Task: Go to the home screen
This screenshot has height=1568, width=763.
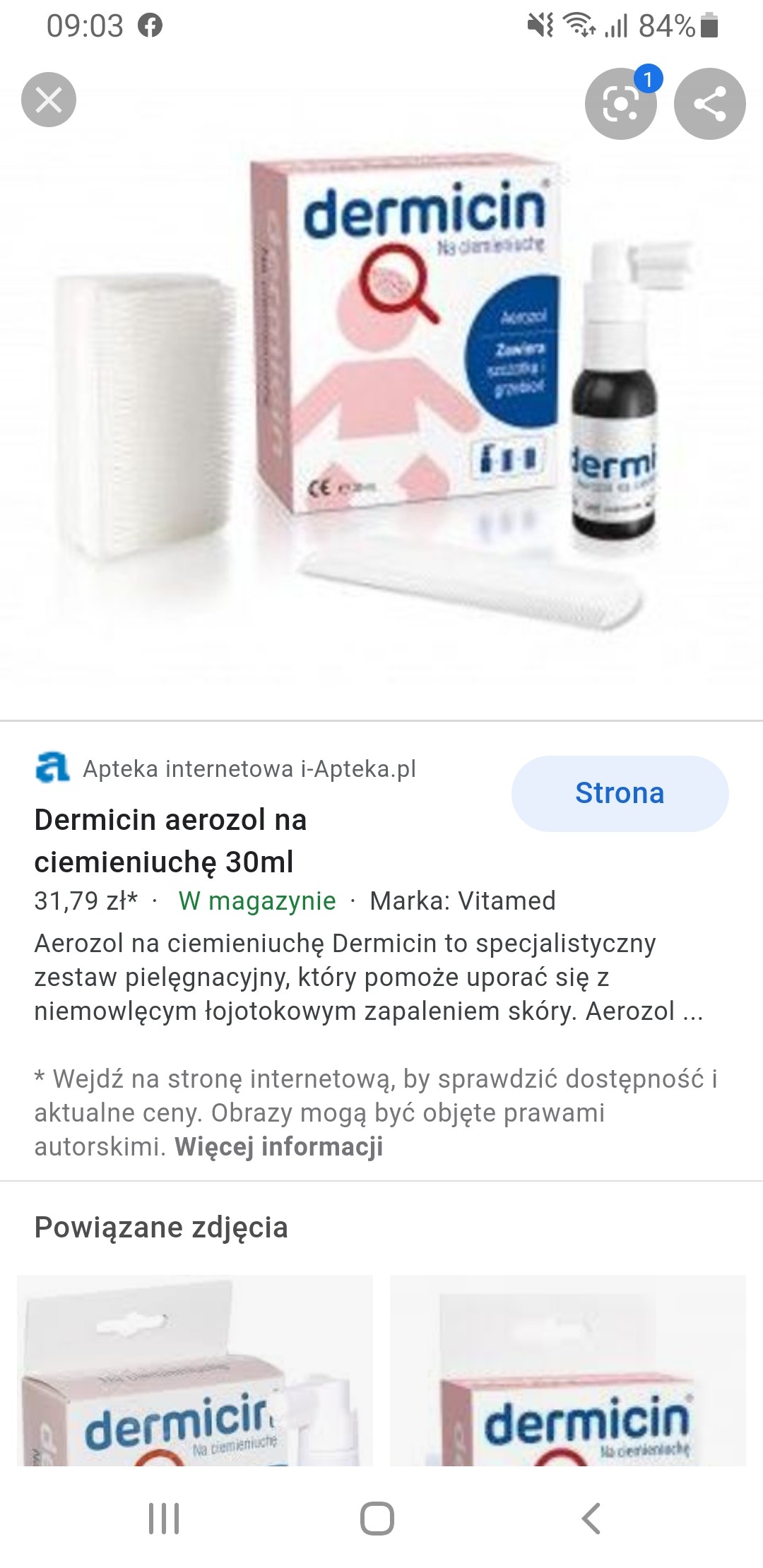Action: [377, 1519]
